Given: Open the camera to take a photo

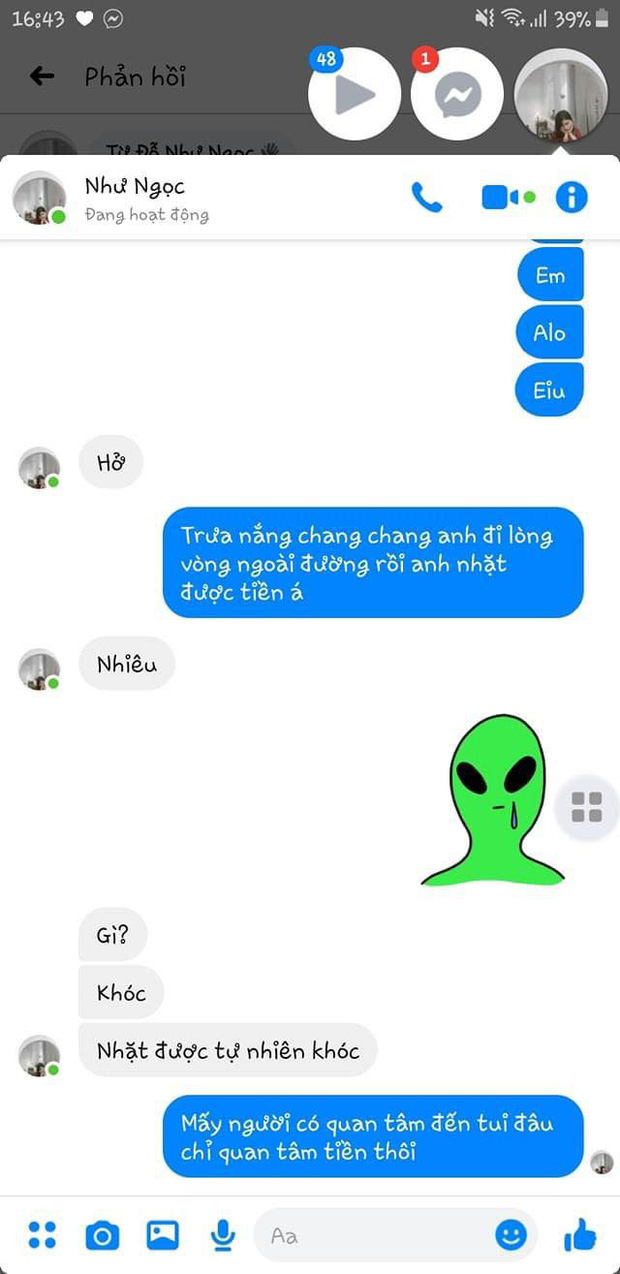Looking at the screenshot, I should (x=102, y=1236).
